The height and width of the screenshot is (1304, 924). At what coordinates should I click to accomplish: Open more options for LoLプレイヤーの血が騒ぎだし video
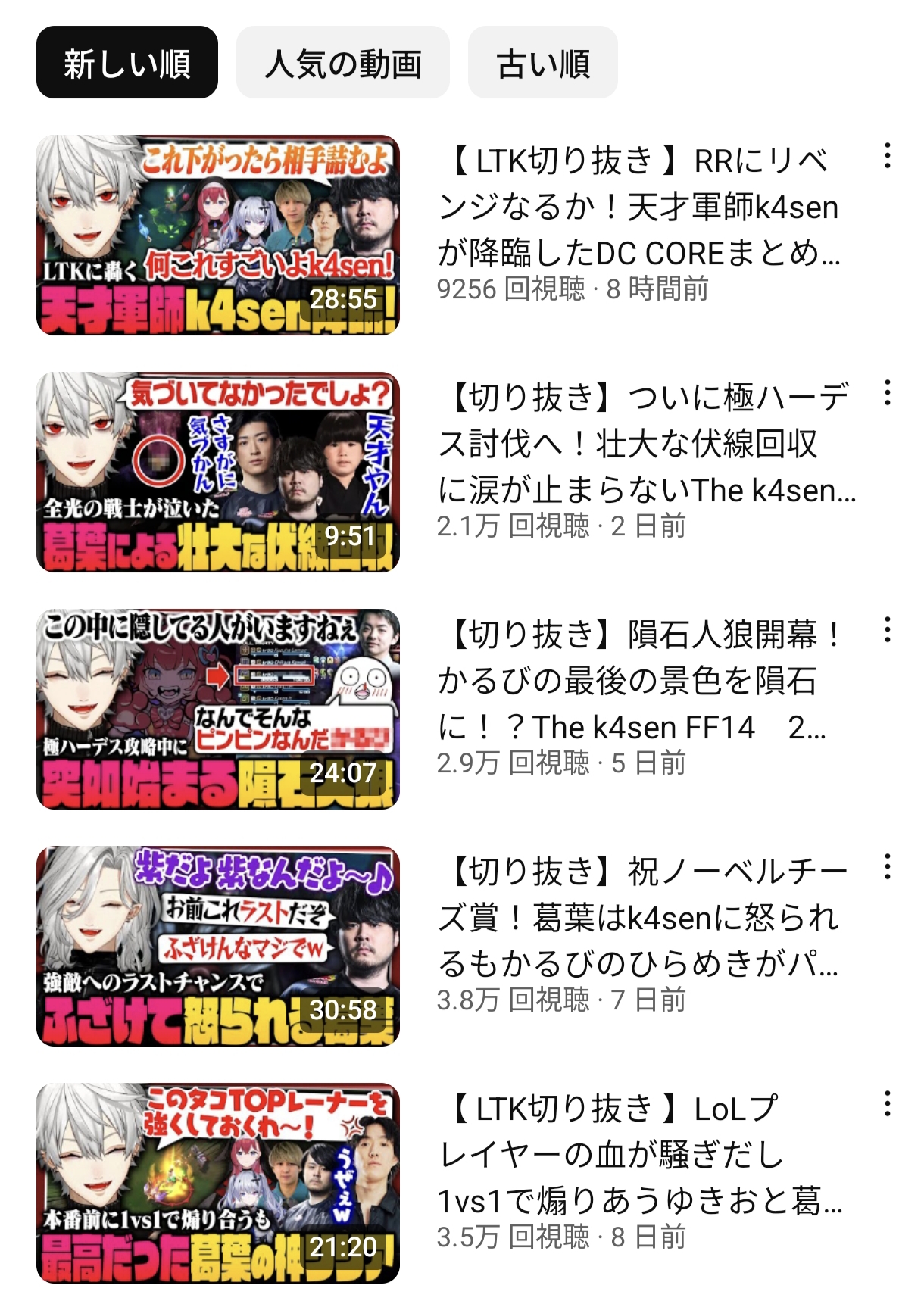click(x=887, y=1104)
